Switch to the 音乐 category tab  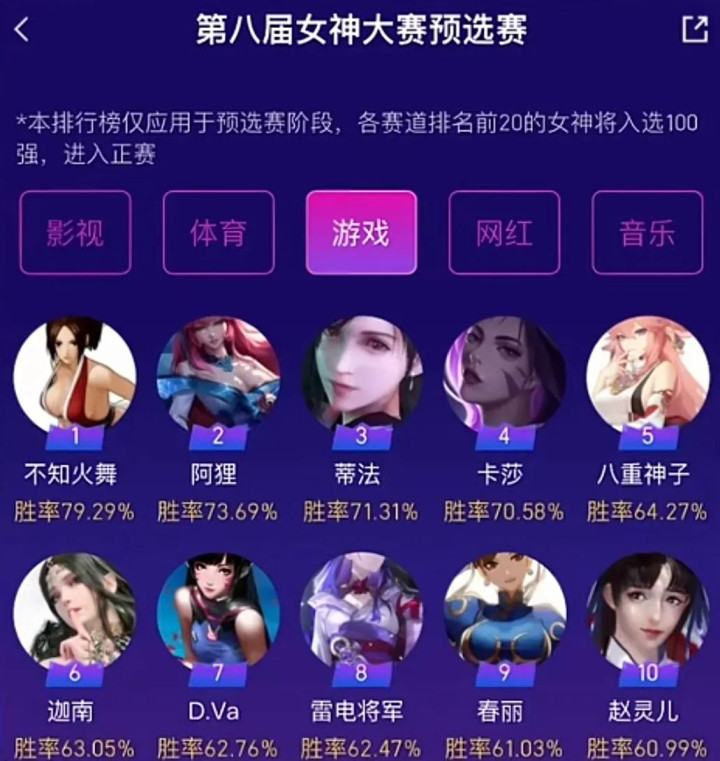click(x=647, y=232)
